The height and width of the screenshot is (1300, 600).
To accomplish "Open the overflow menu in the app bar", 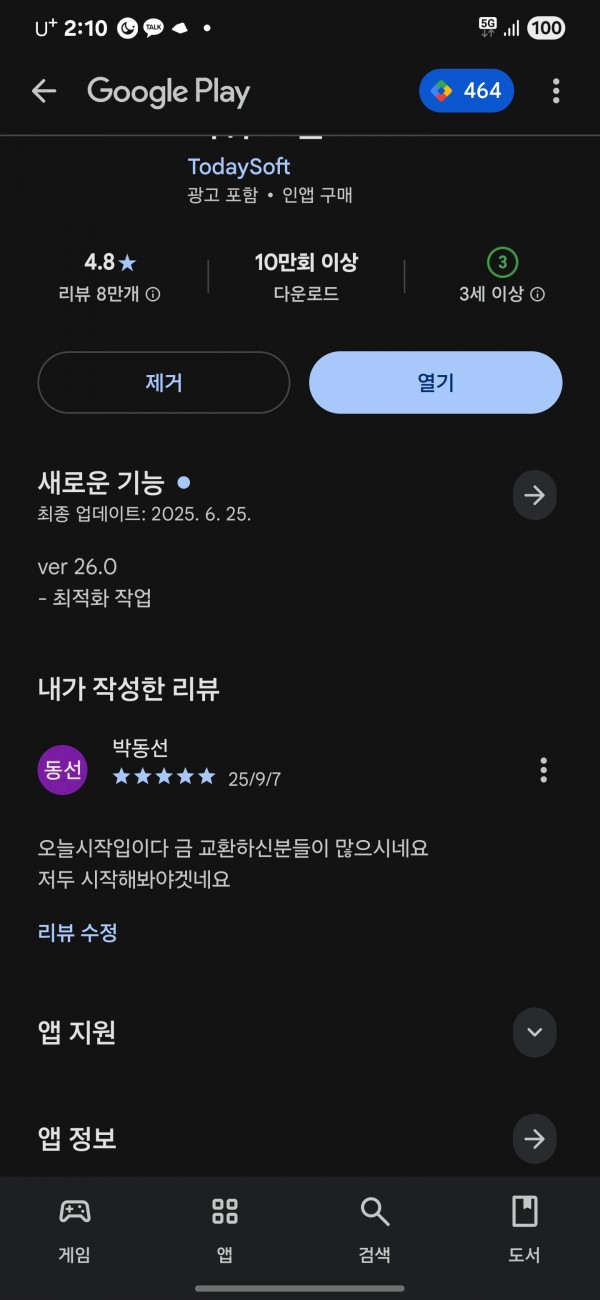I will click(556, 92).
